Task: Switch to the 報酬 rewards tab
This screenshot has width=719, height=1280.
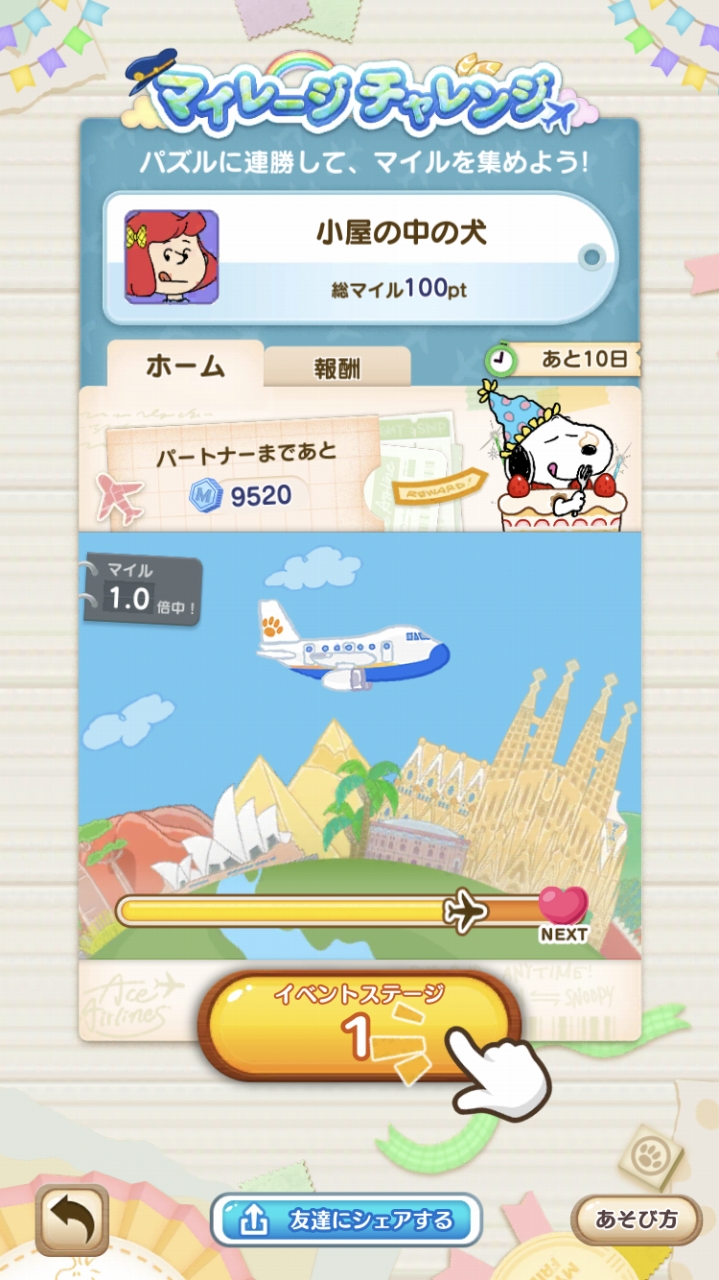Action: point(337,367)
